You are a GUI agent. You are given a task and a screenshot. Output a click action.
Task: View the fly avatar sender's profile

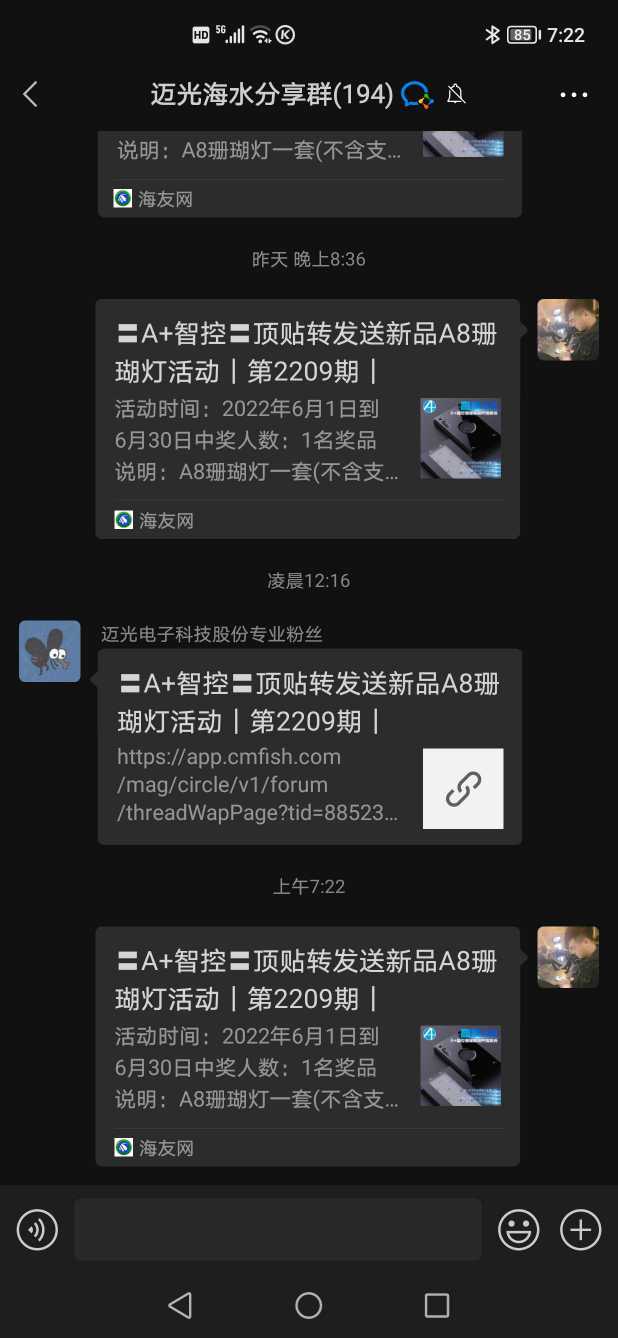50,651
